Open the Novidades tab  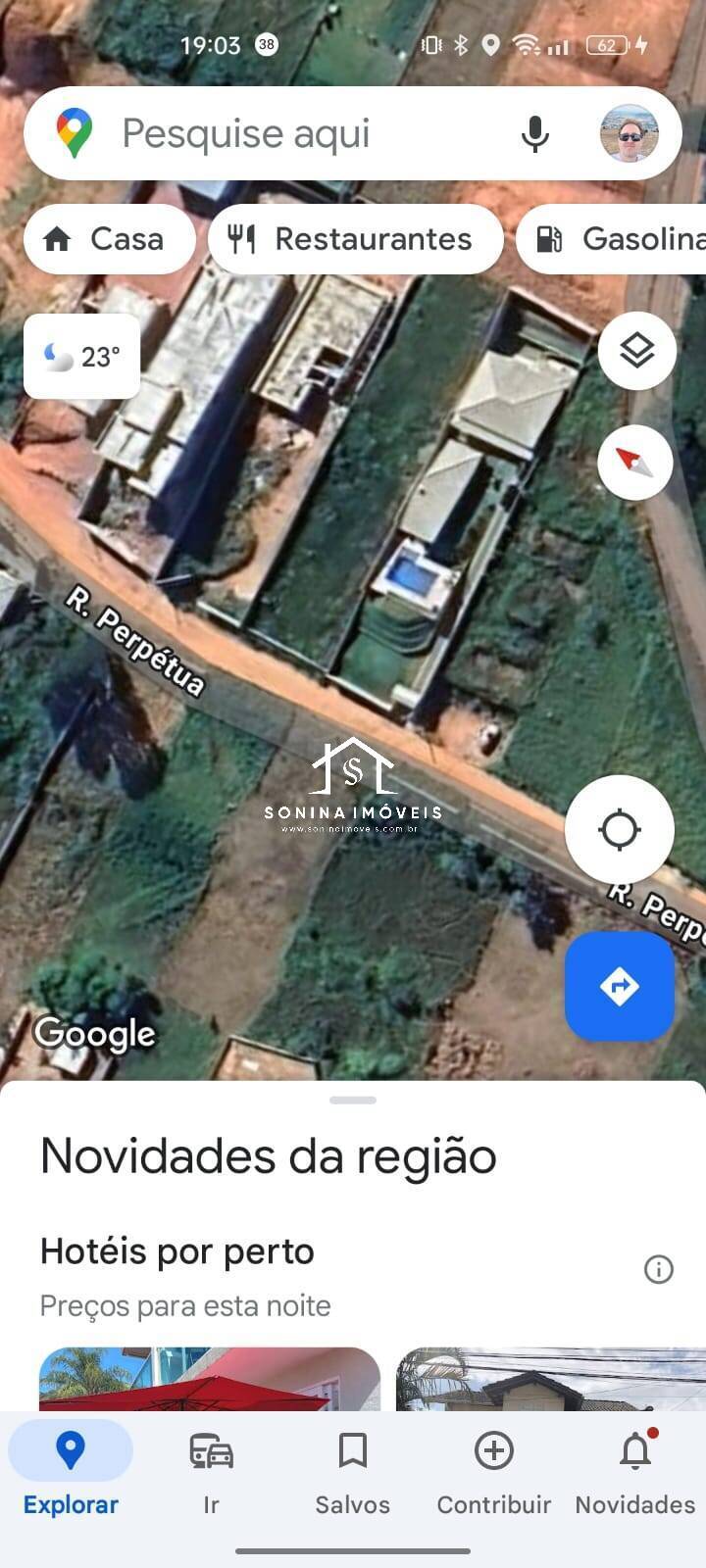click(634, 1468)
